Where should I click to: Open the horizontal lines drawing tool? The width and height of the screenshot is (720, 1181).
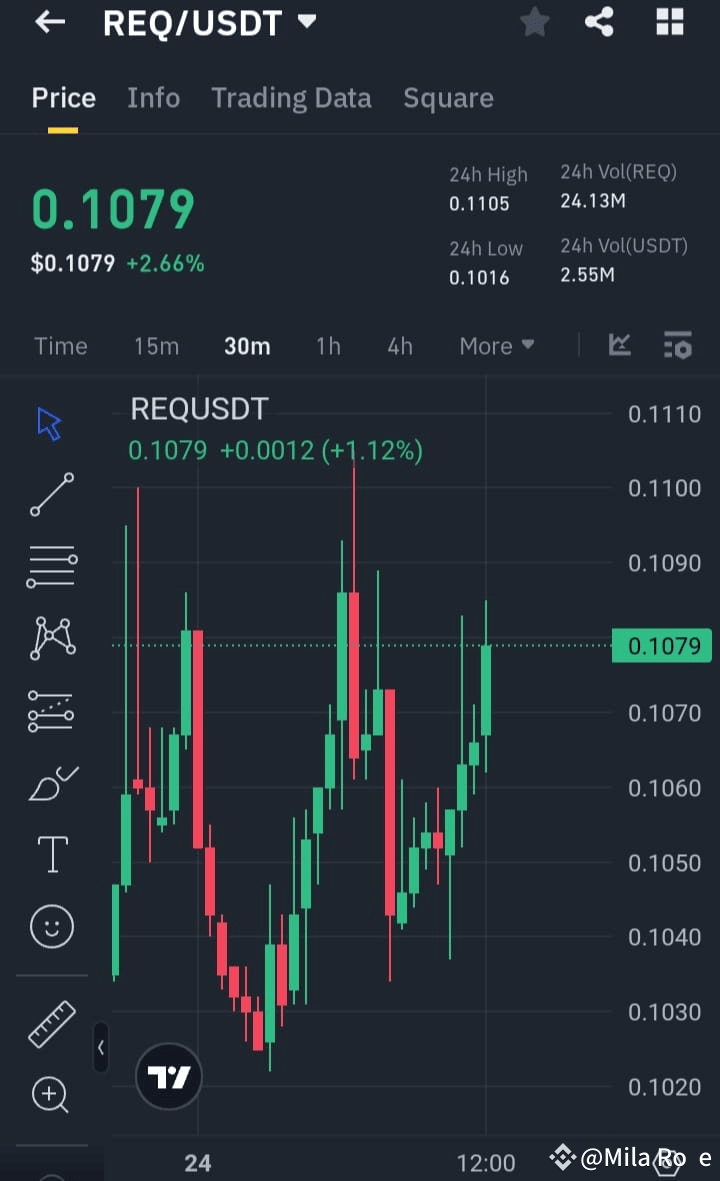click(50, 566)
